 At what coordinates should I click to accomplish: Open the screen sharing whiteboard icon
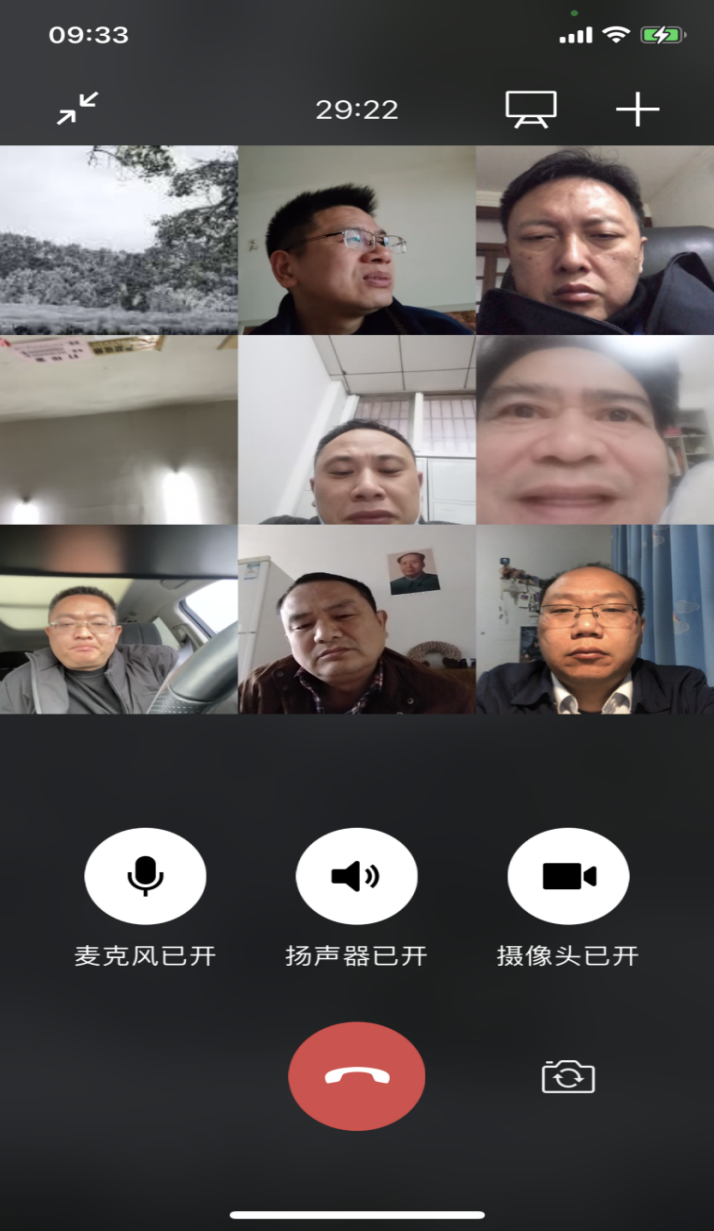pyautogui.click(x=530, y=109)
